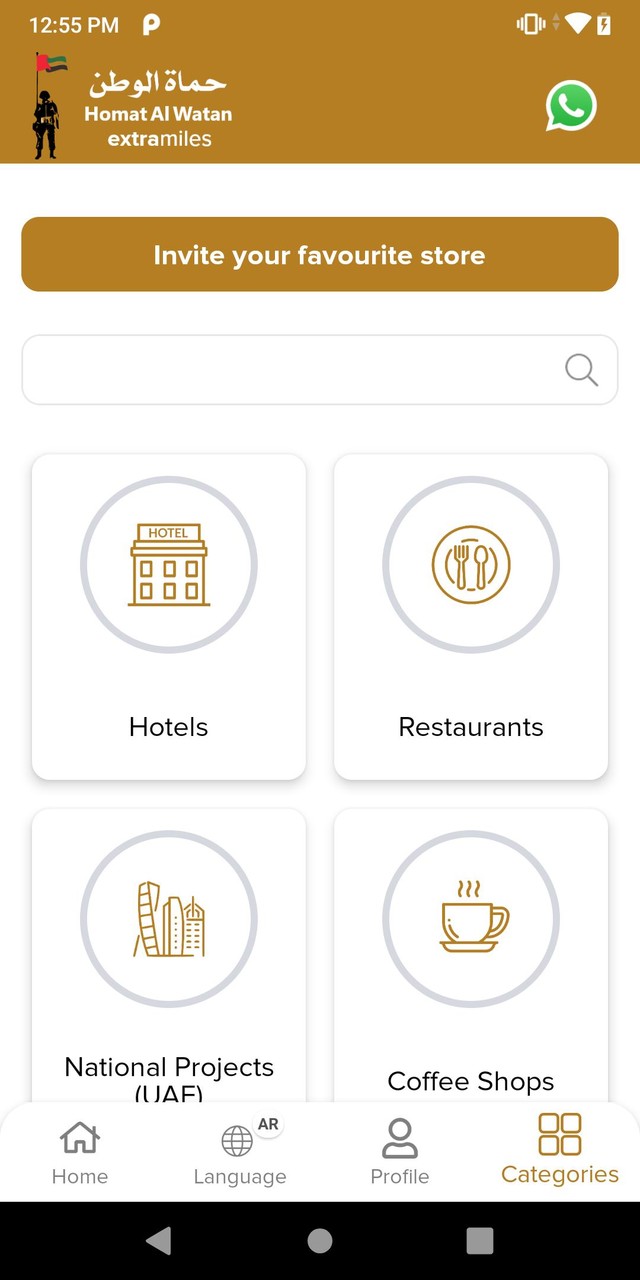Tap Invite your favourite store button
Screen dimensions: 640x1280
click(320, 255)
